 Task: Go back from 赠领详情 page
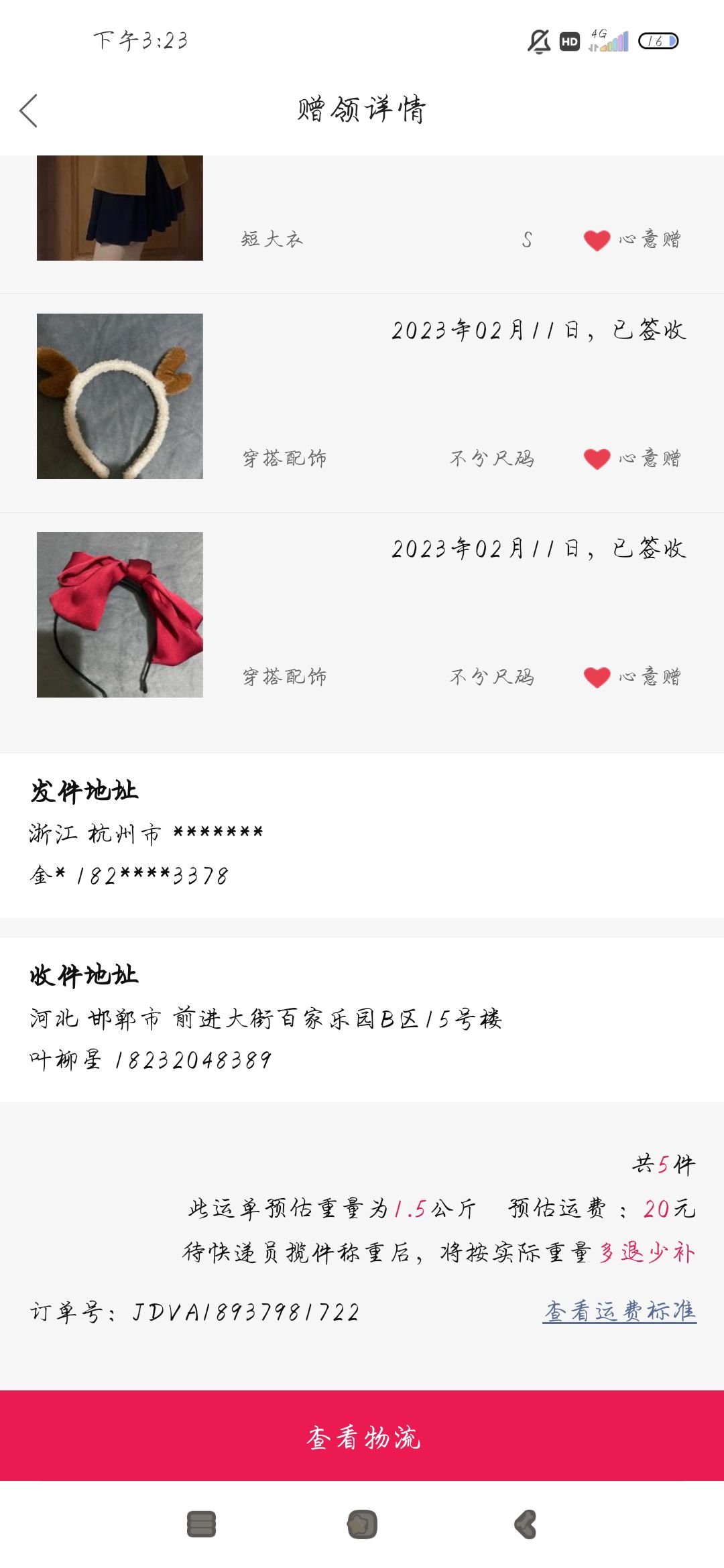(28, 111)
